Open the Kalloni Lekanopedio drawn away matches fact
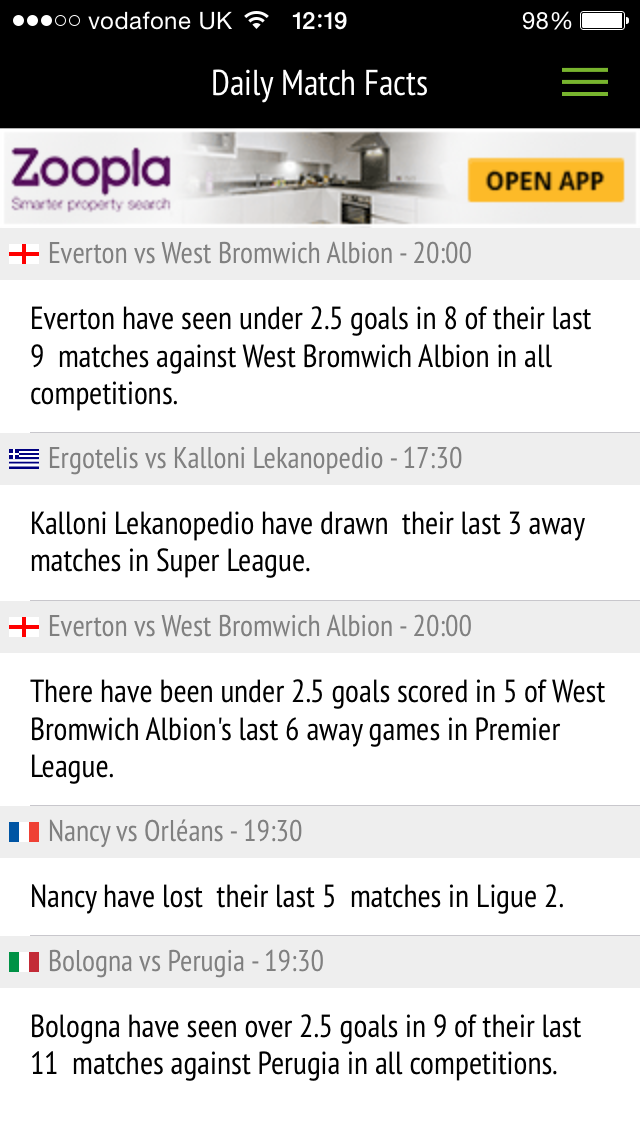This screenshot has width=640, height=1136. click(320, 543)
